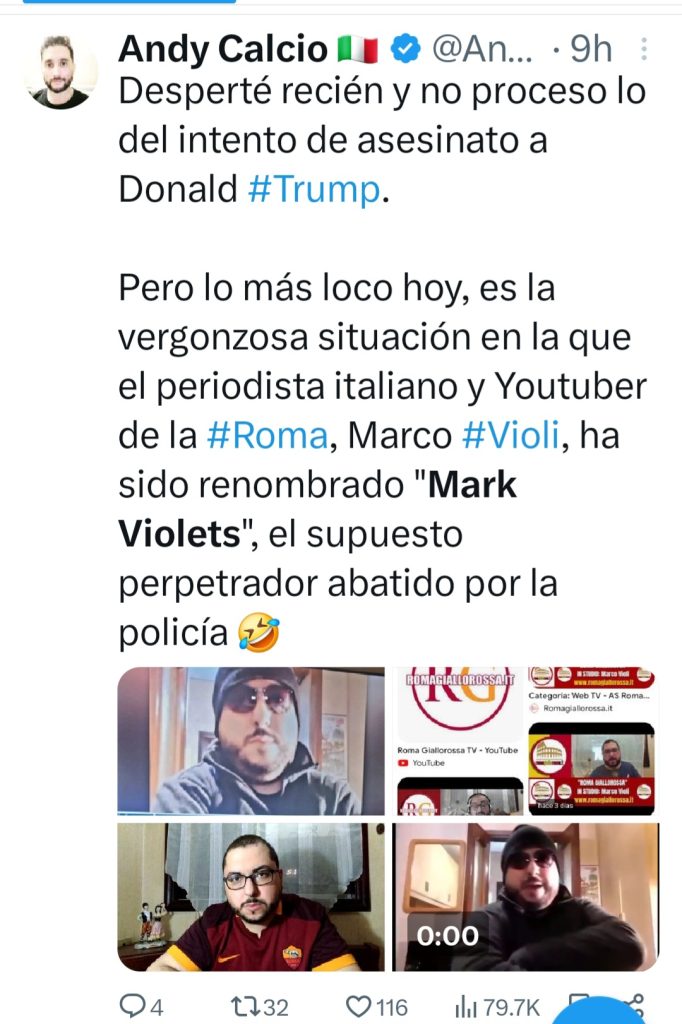Open the #Trump hashtag
682x1024 pixels.
click(x=314, y=190)
